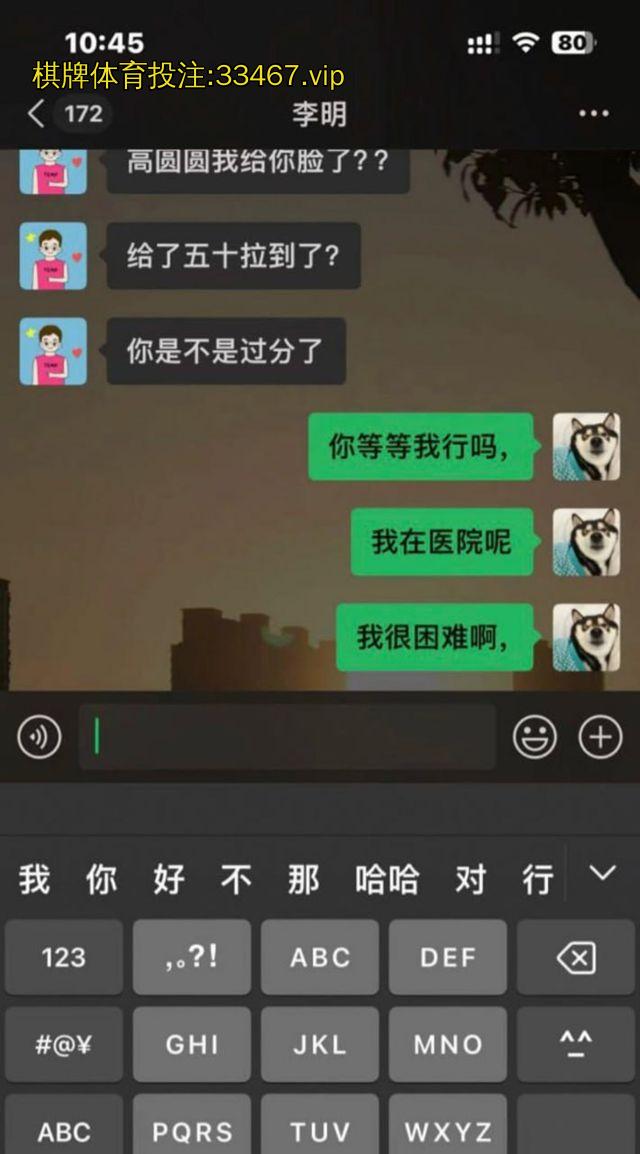Image resolution: width=640 pixels, height=1154 pixels.
Task: Open the plus attachment menu
Action: [x=600, y=738]
